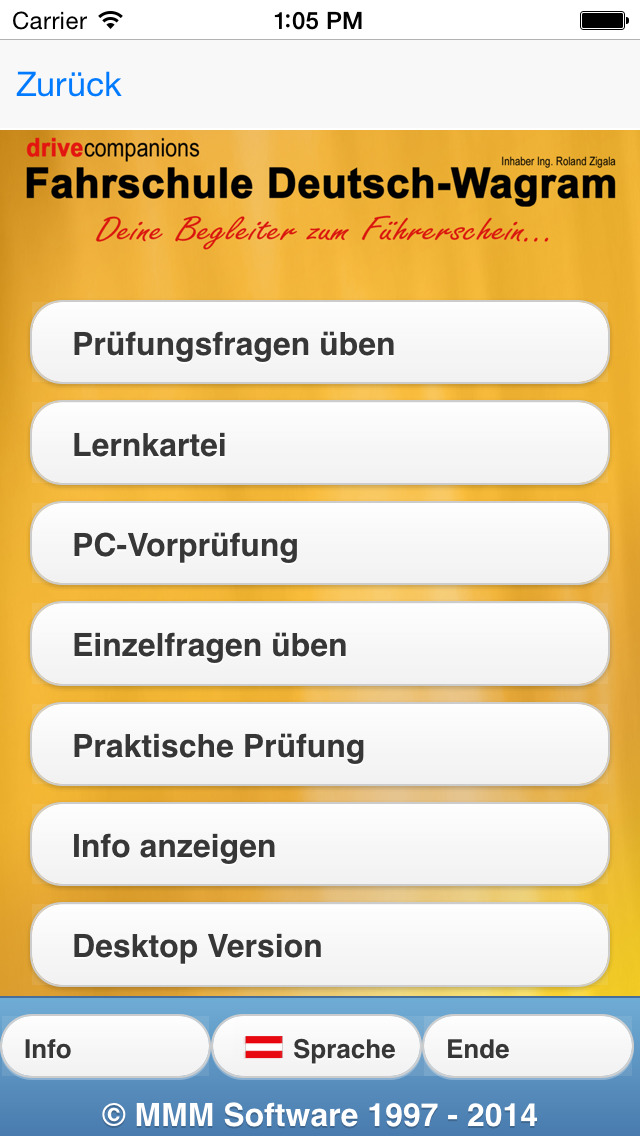This screenshot has height=1136, width=640.
Task: Tap Info anzeigen
Action: click(x=320, y=845)
